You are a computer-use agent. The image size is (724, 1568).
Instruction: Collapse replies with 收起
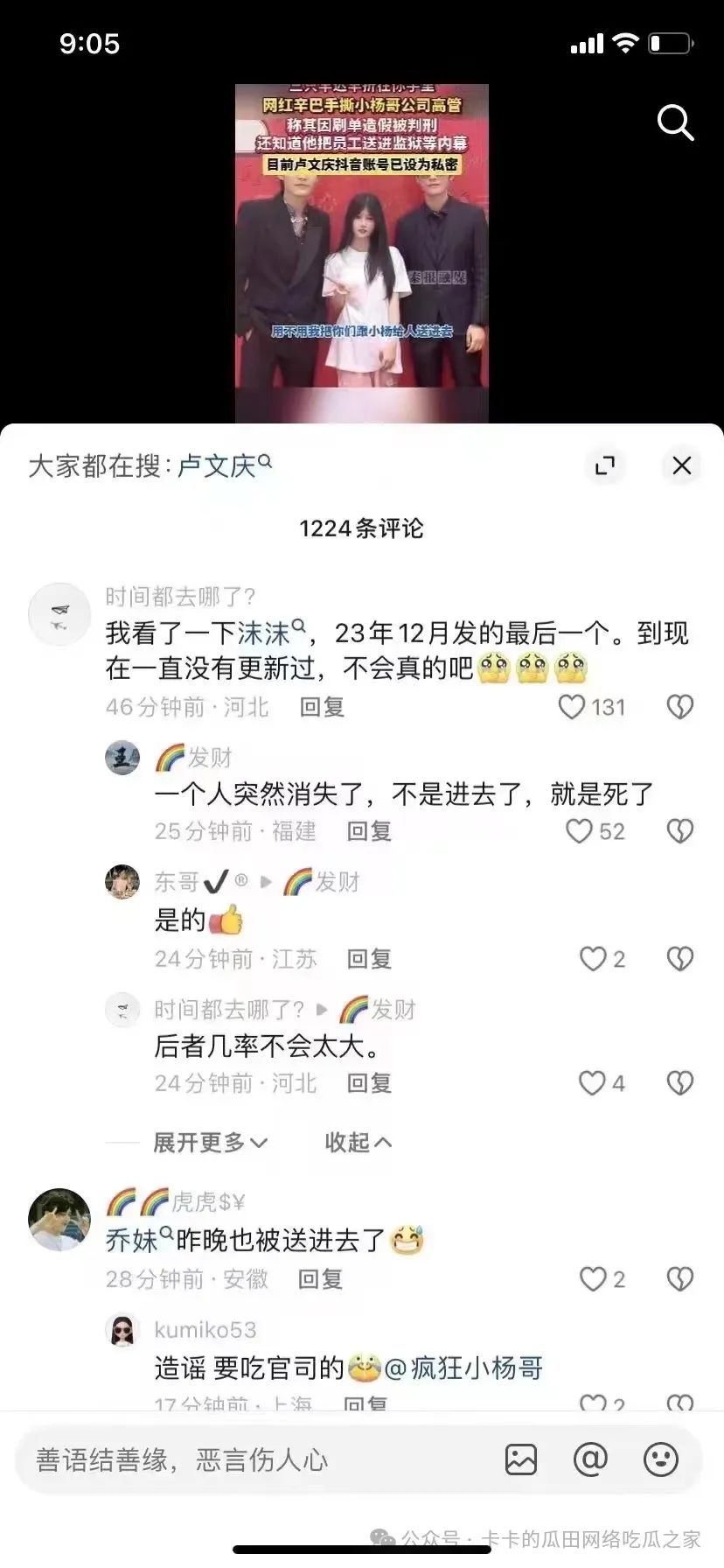tap(357, 1142)
